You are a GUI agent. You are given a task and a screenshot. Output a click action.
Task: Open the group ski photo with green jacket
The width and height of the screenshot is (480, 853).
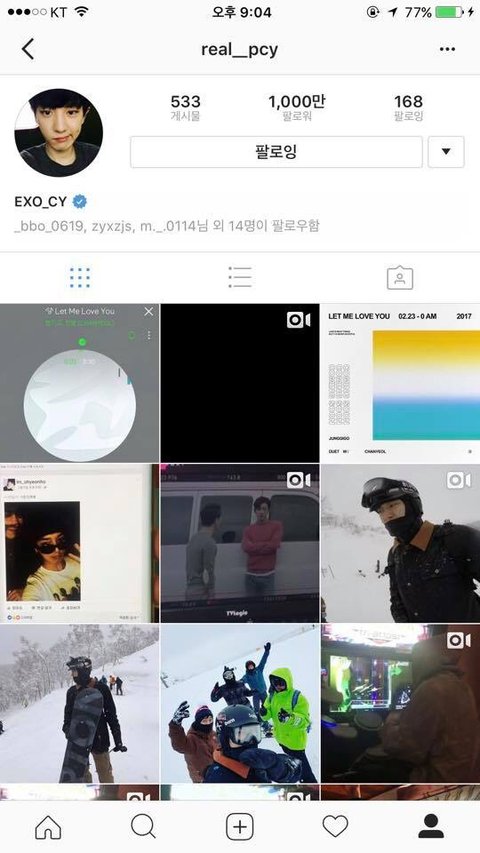[x=240, y=703]
